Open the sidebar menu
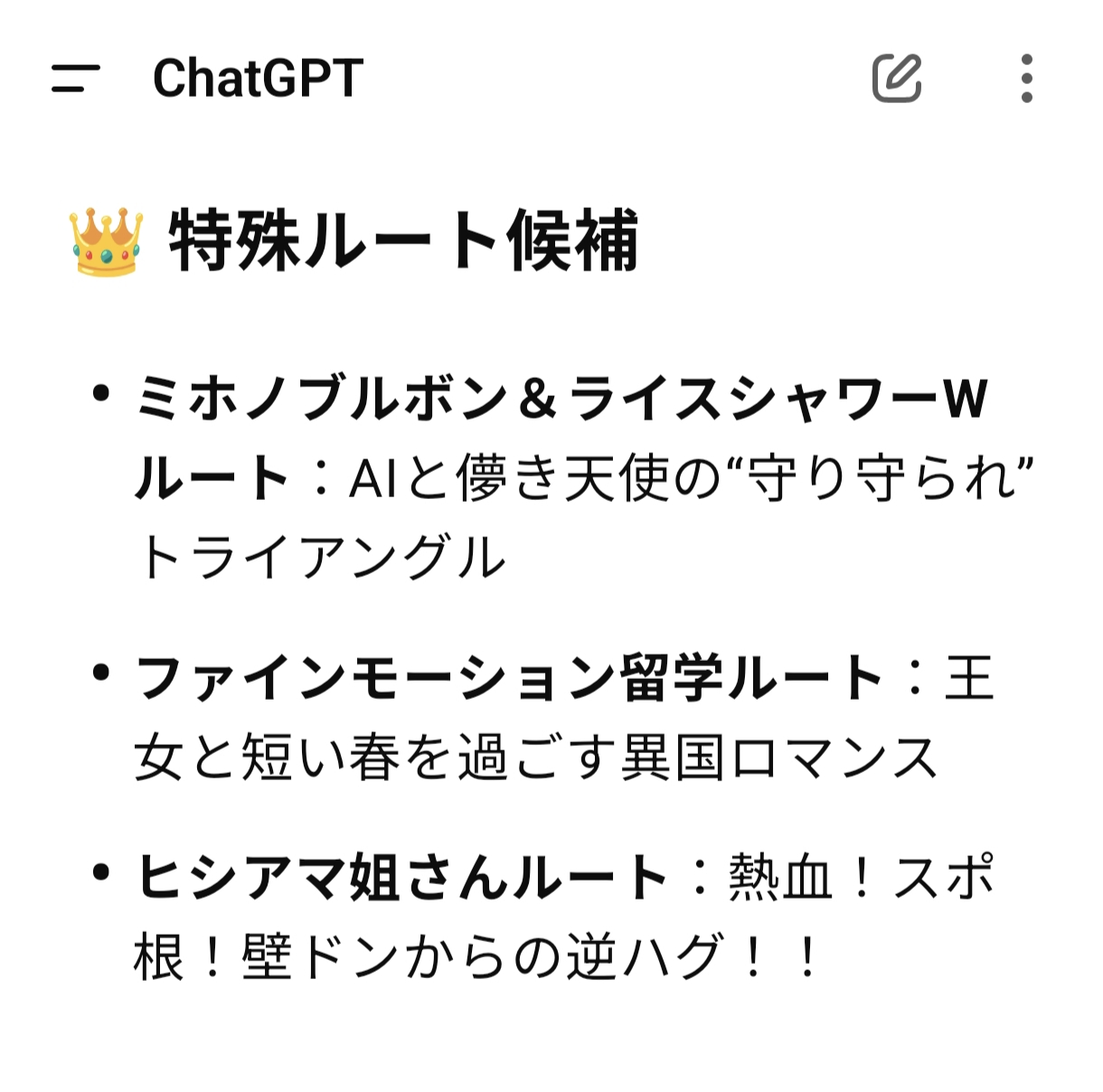The height and width of the screenshot is (1092, 1103). [x=75, y=78]
